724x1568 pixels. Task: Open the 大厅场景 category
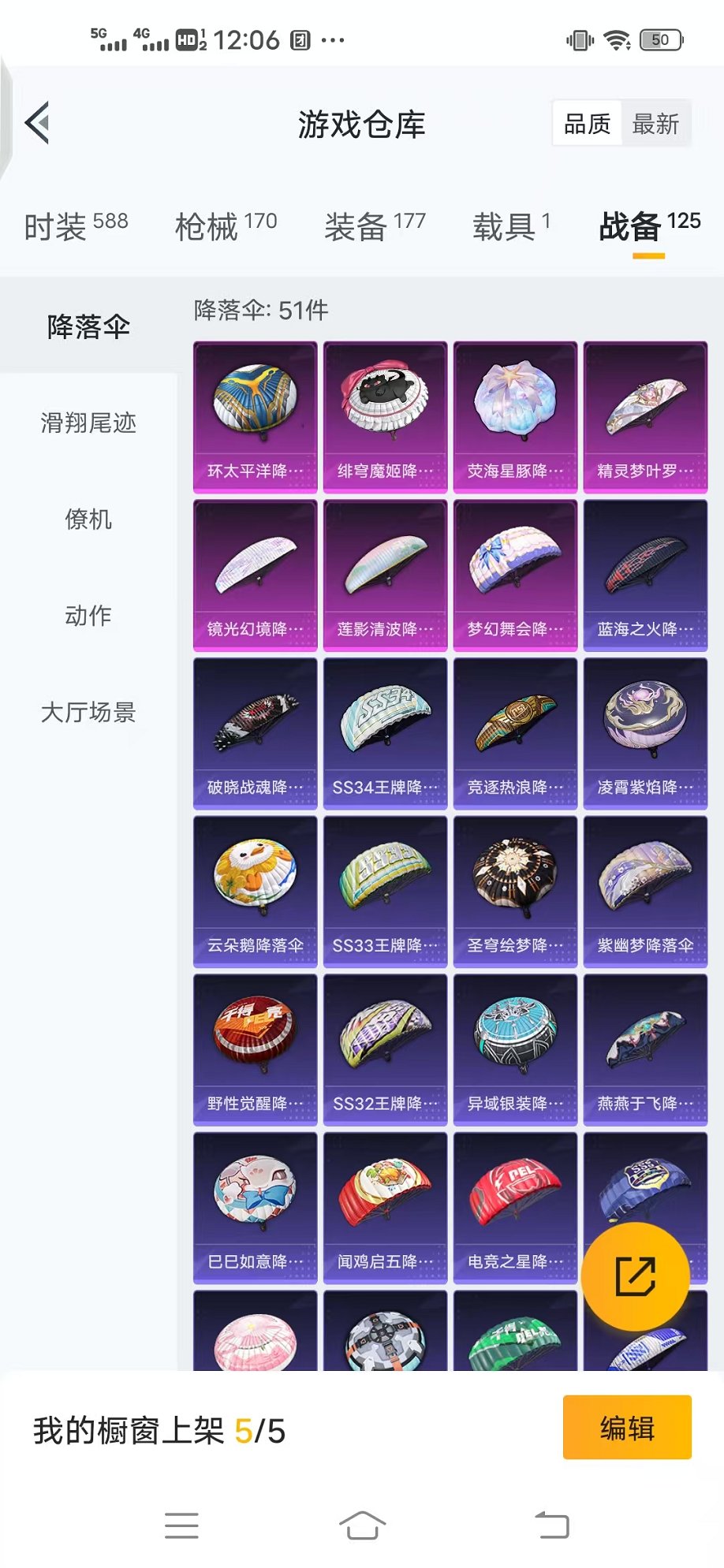88,713
